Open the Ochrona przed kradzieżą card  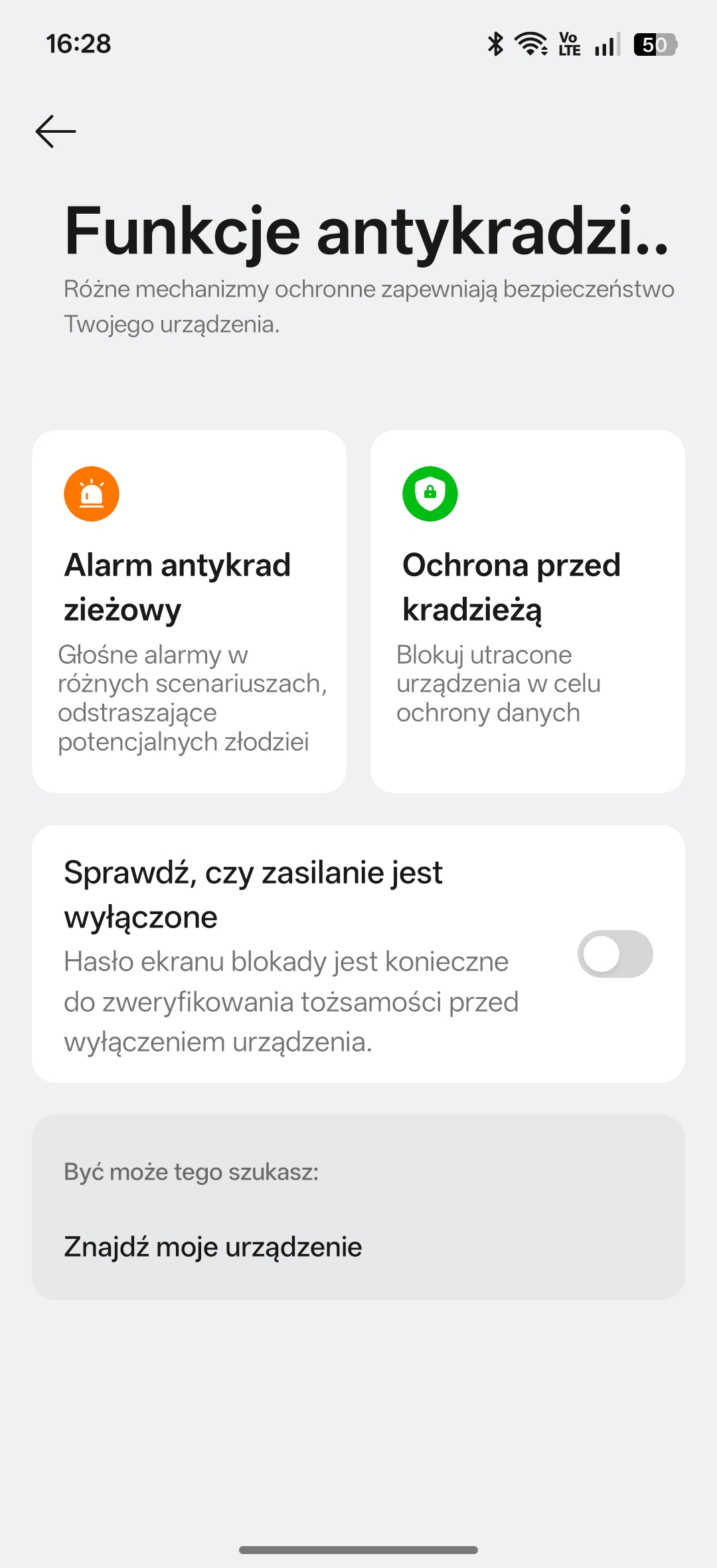[x=527, y=611]
